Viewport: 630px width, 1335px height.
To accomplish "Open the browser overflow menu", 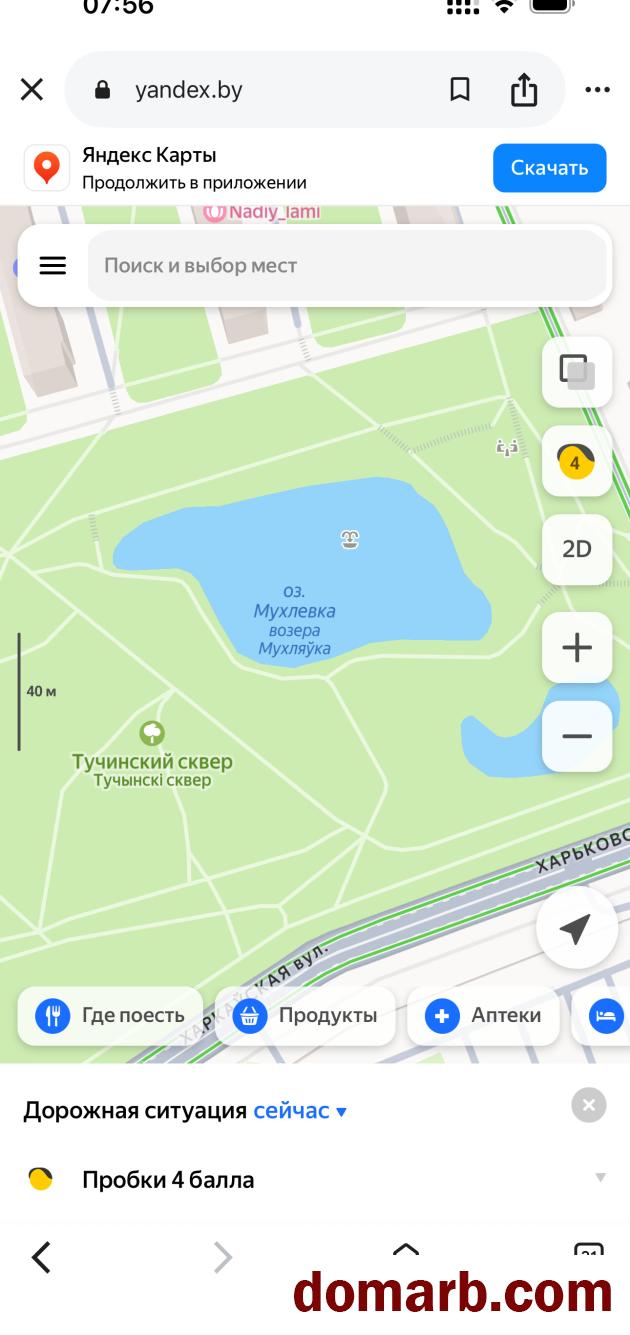I will click(x=597, y=90).
